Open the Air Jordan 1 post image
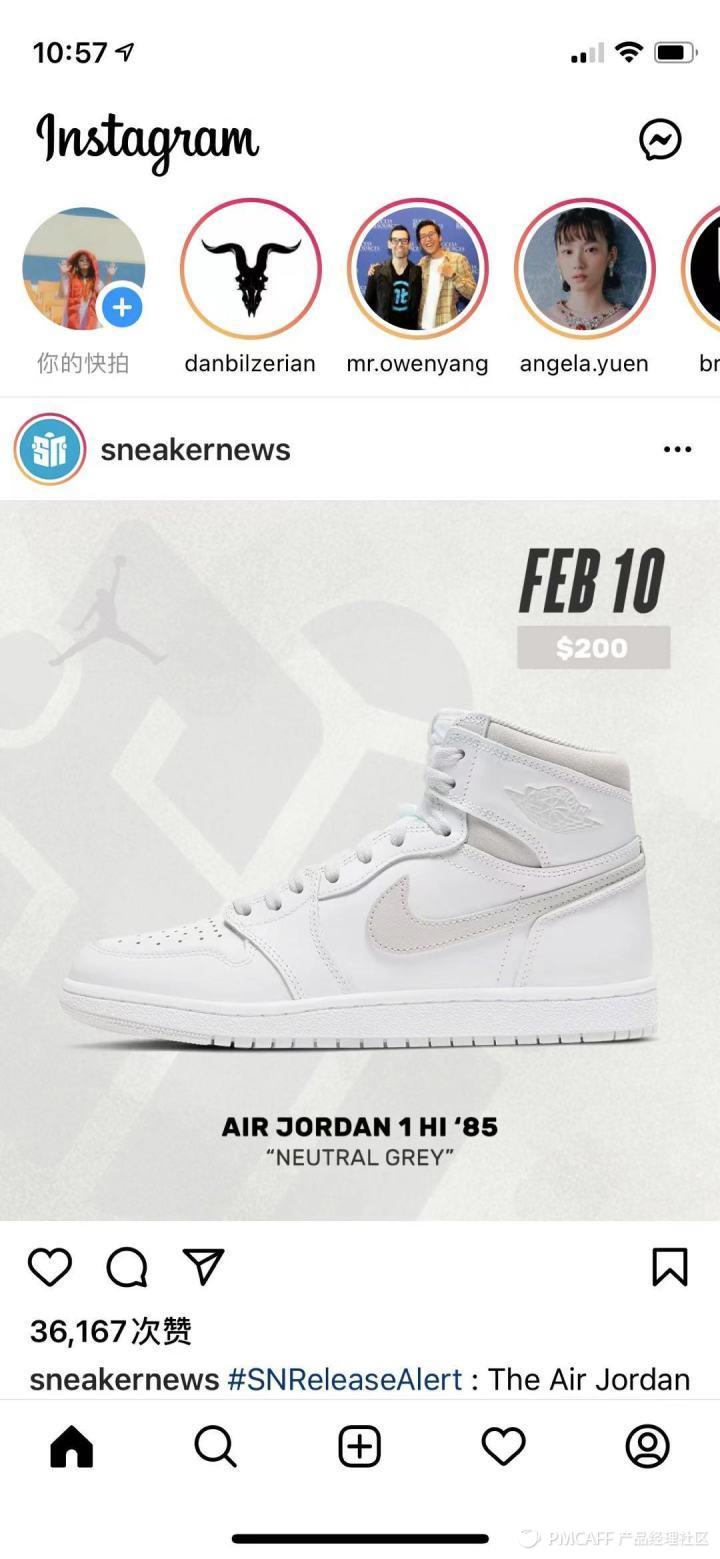Viewport: 720px width, 1559px height. (x=360, y=860)
